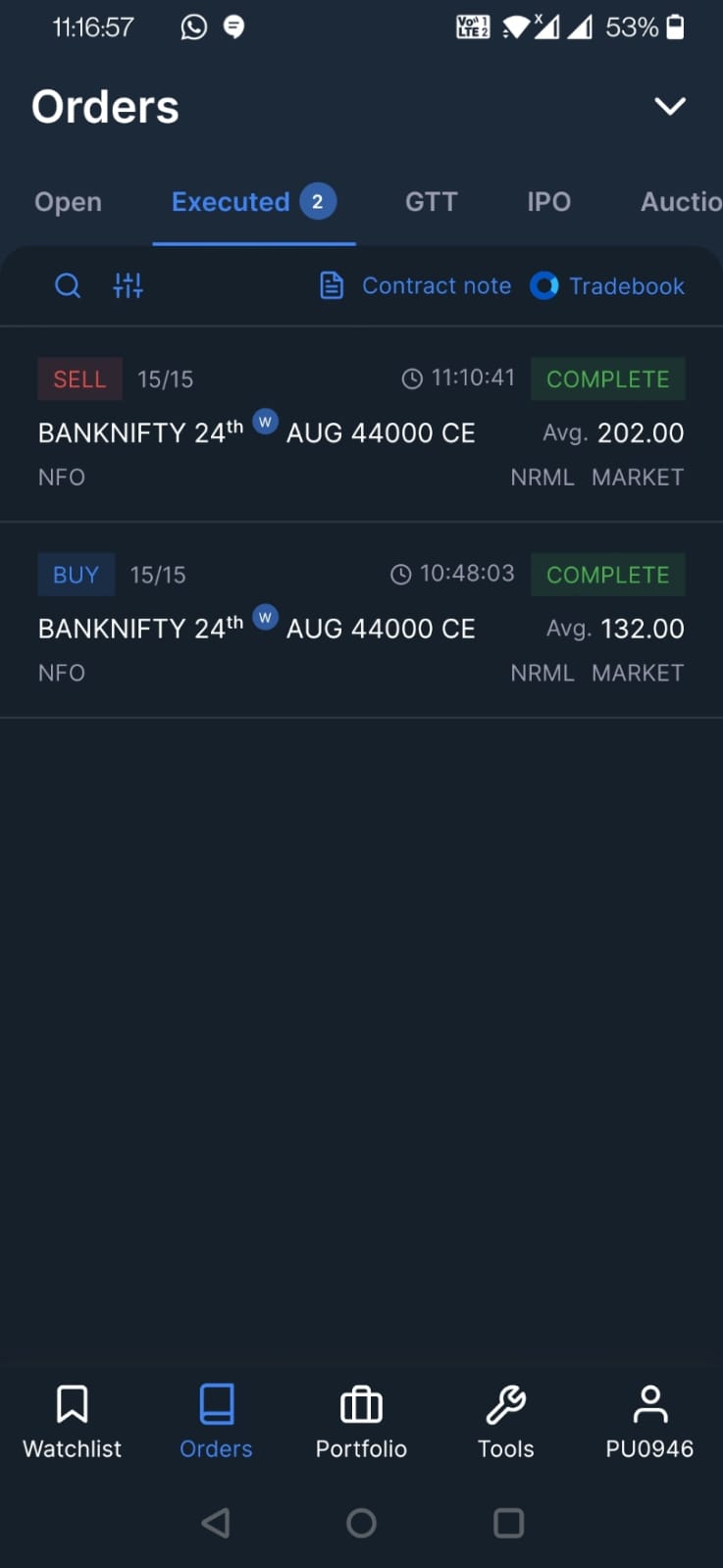Tap COMPLETE status on the SELL order
The image size is (723, 1568).
tap(607, 379)
